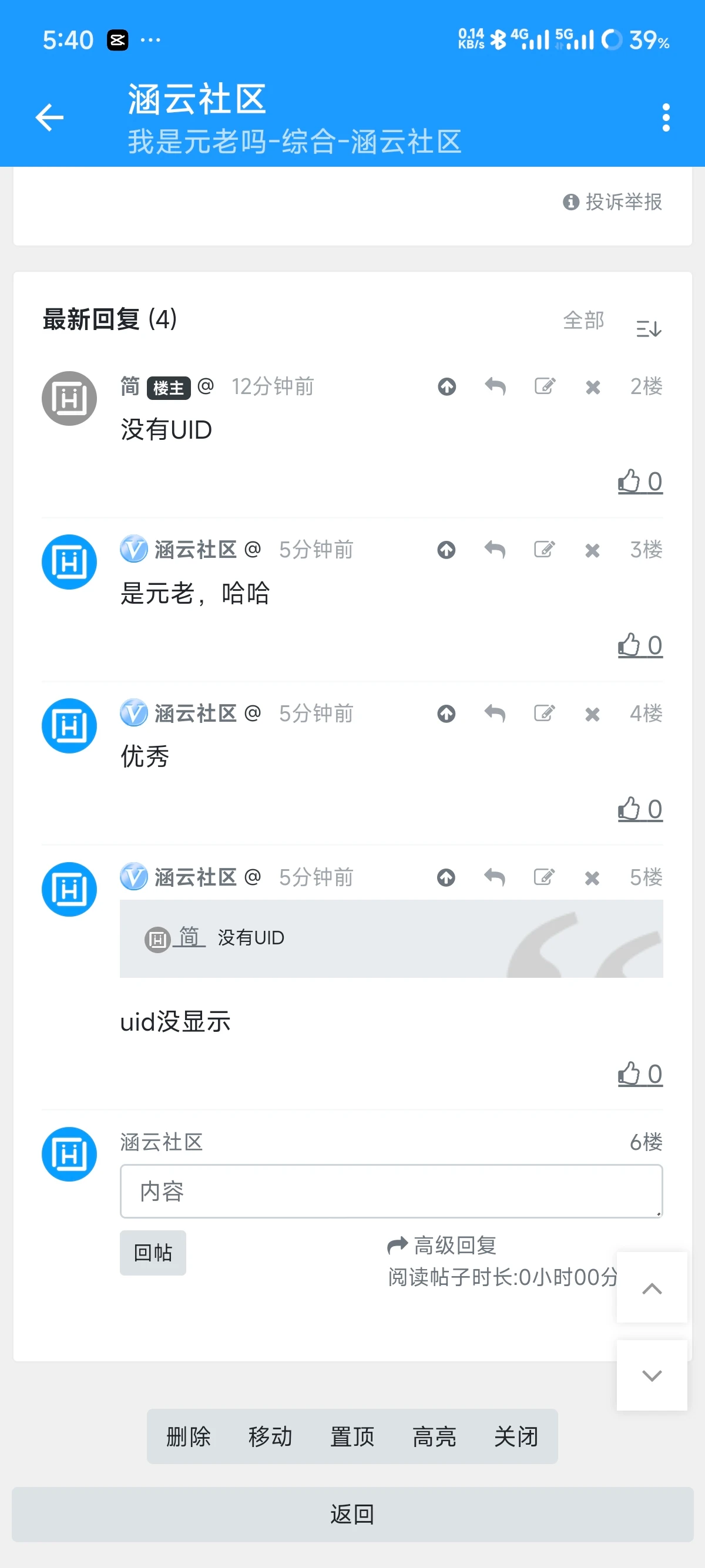
Task: Delete the 4楼 comment with the X
Action: [x=592, y=714]
